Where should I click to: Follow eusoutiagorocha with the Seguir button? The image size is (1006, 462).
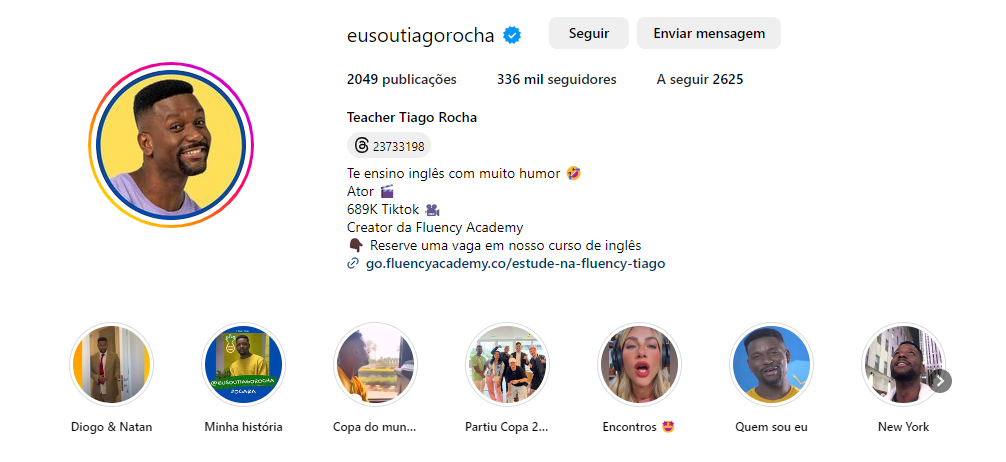tap(588, 33)
